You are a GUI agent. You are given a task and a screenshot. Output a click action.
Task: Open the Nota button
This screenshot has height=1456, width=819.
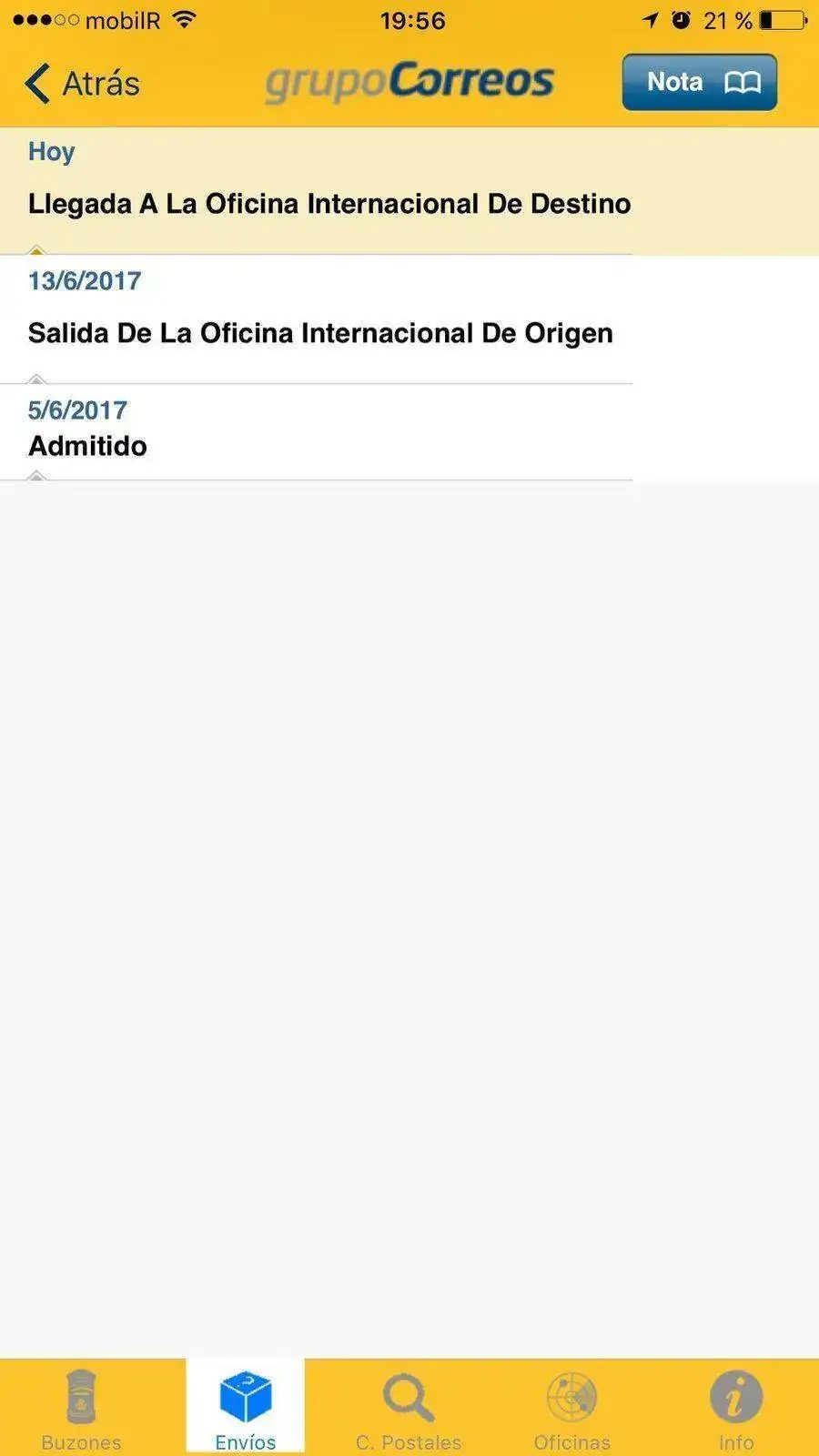click(x=699, y=83)
